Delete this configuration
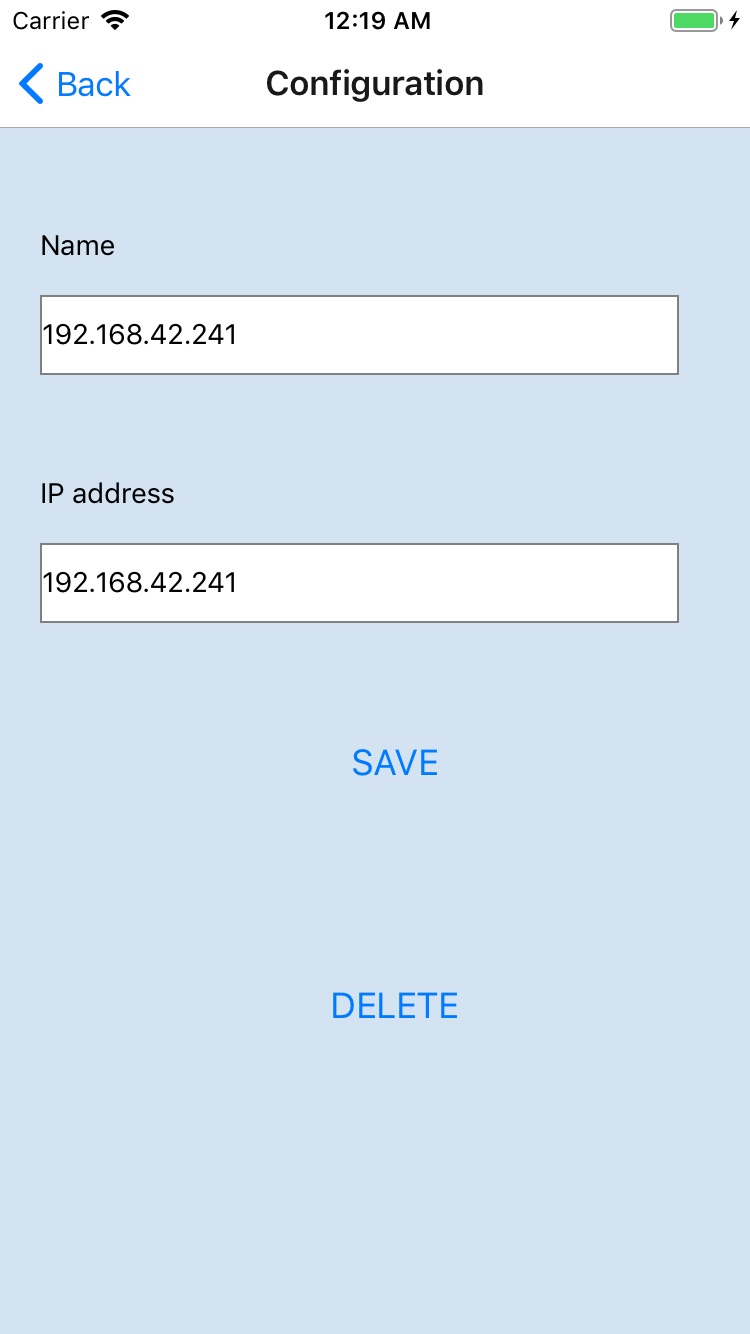This screenshot has height=1334, width=750. pos(394,1006)
